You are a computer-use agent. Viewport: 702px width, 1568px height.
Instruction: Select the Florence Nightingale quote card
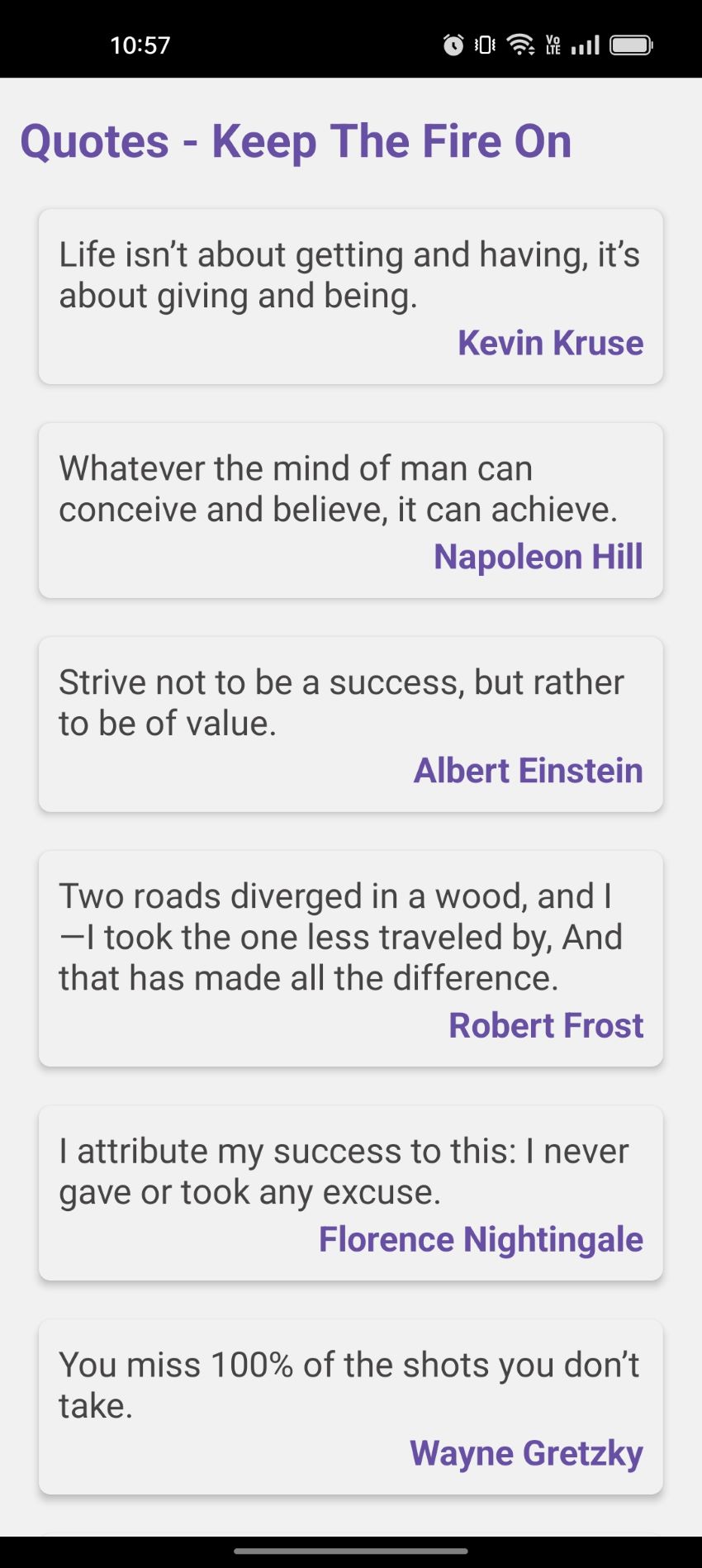click(351, 1193)
